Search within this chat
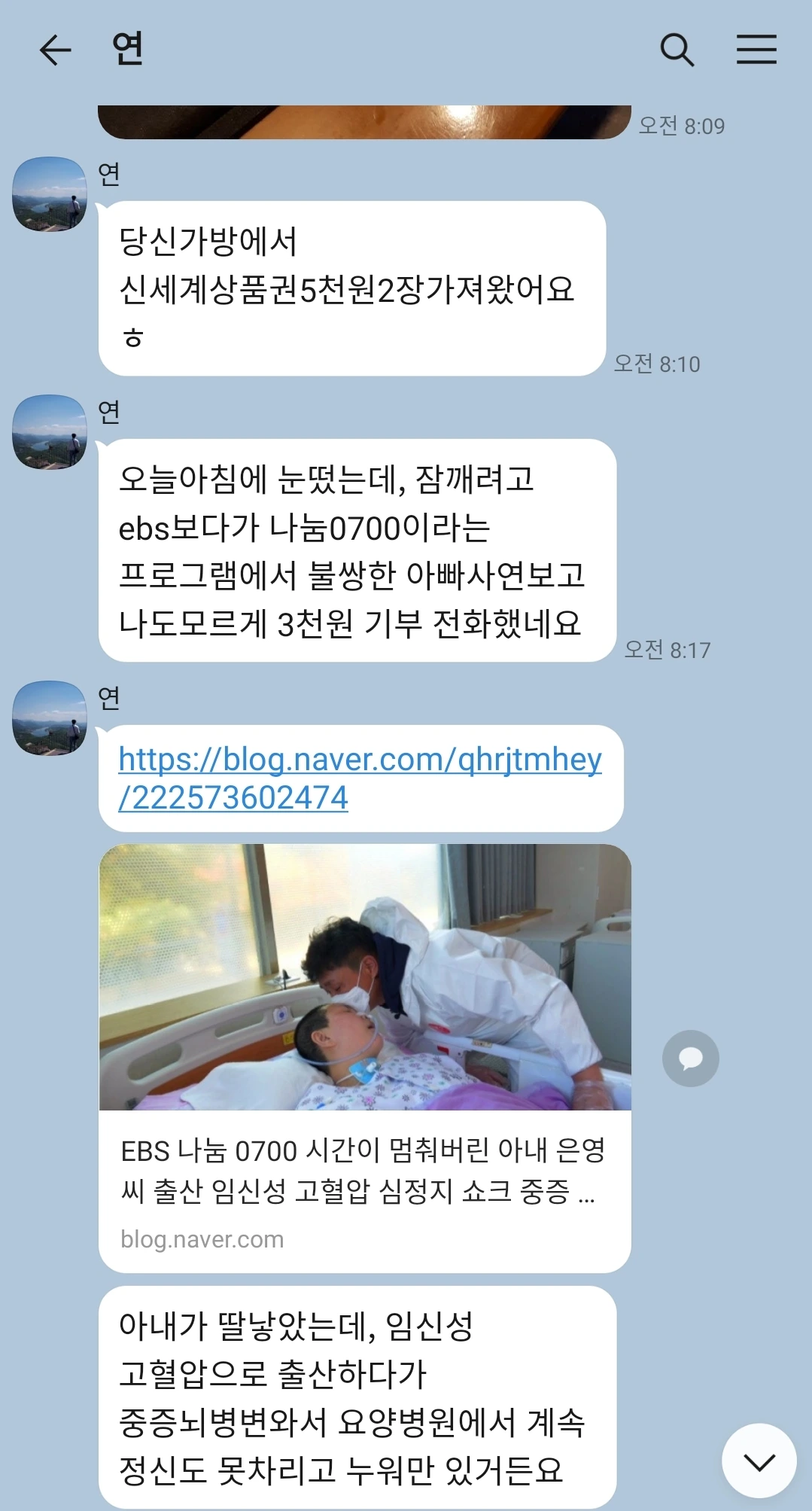 pos(677,50)
